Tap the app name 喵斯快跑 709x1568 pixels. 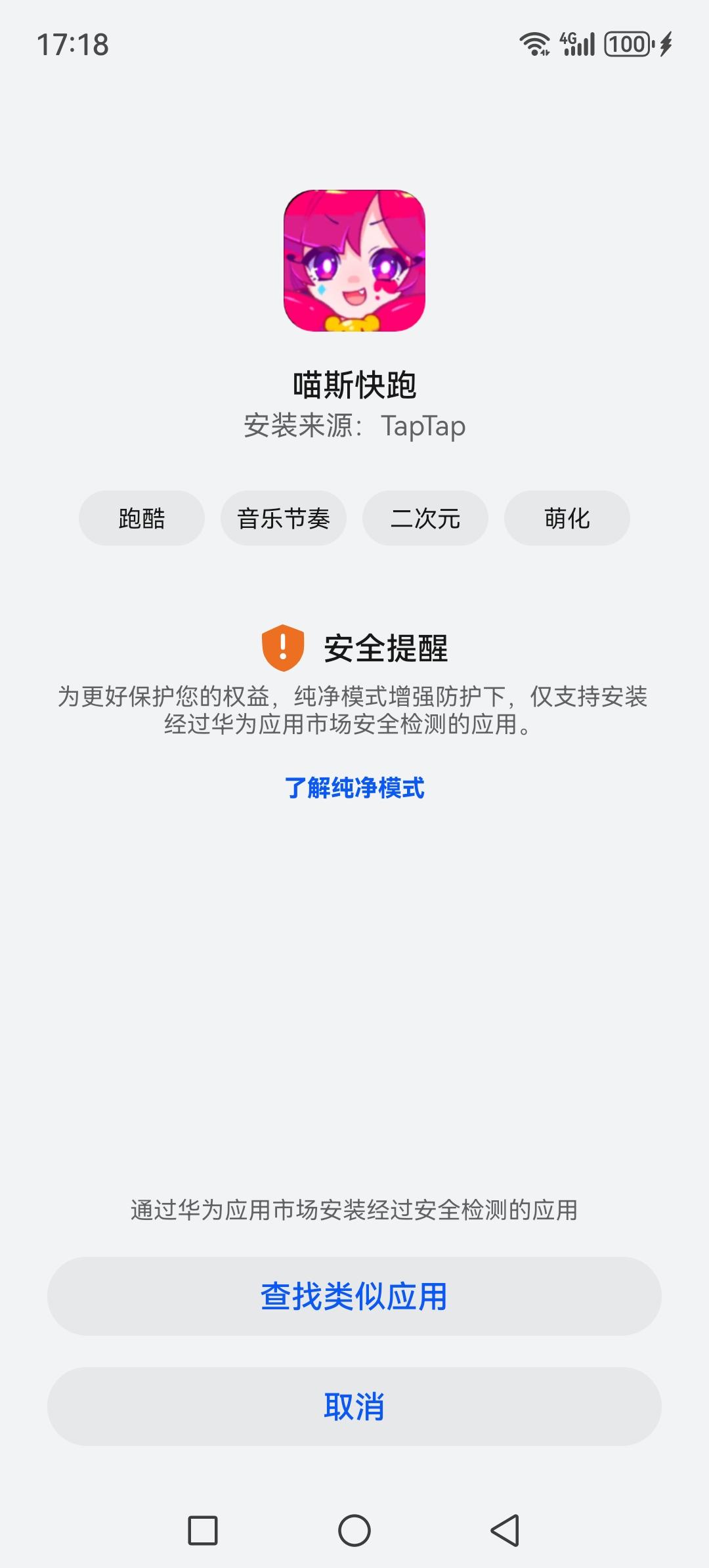354,384
